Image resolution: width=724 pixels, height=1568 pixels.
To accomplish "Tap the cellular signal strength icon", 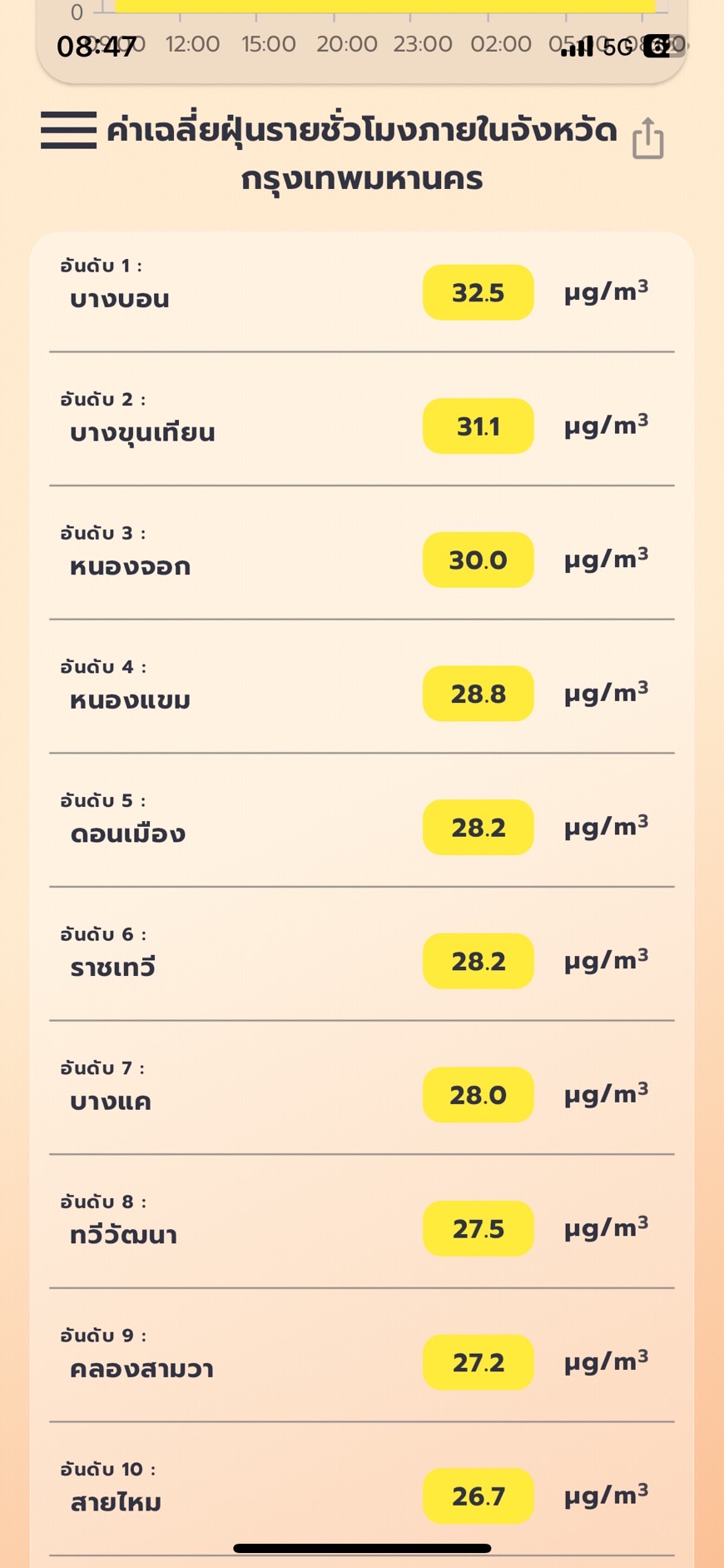I will [576, 48].
